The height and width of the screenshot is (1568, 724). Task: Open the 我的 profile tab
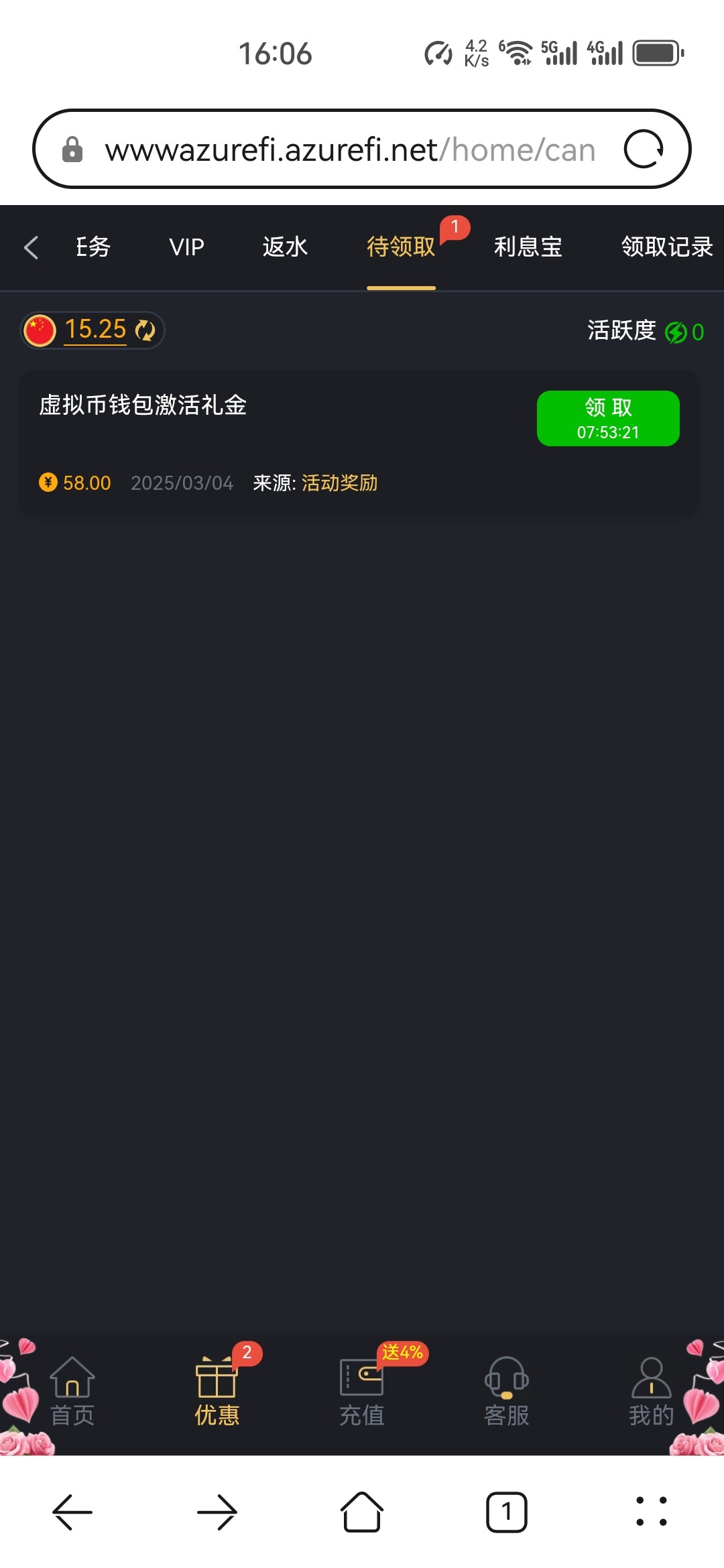(x=650, y=1391)
